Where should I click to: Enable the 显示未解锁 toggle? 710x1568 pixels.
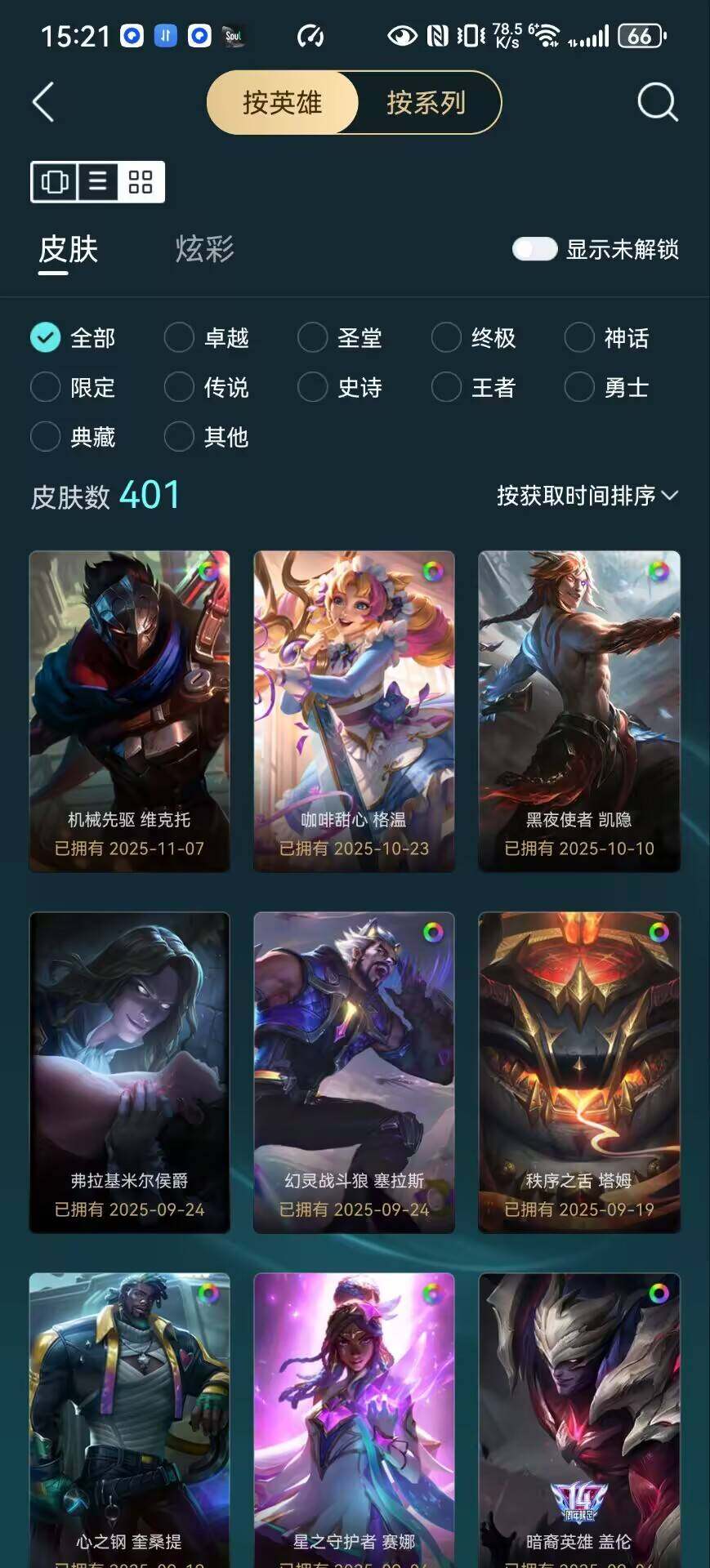tap(536, 249)
